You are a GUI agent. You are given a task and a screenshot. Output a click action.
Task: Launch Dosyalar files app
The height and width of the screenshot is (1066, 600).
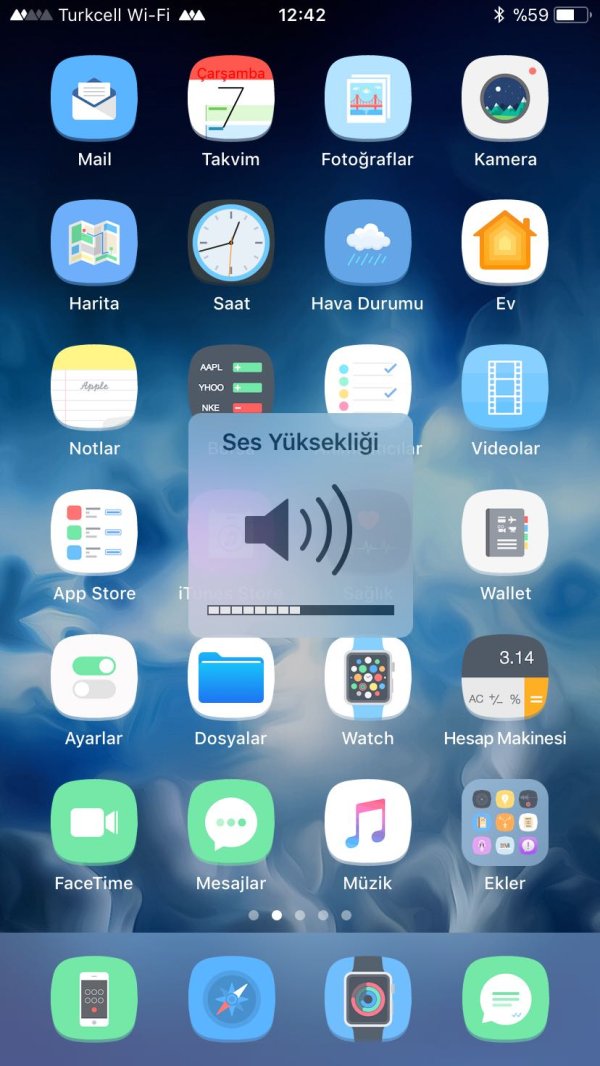coord(231,677)
